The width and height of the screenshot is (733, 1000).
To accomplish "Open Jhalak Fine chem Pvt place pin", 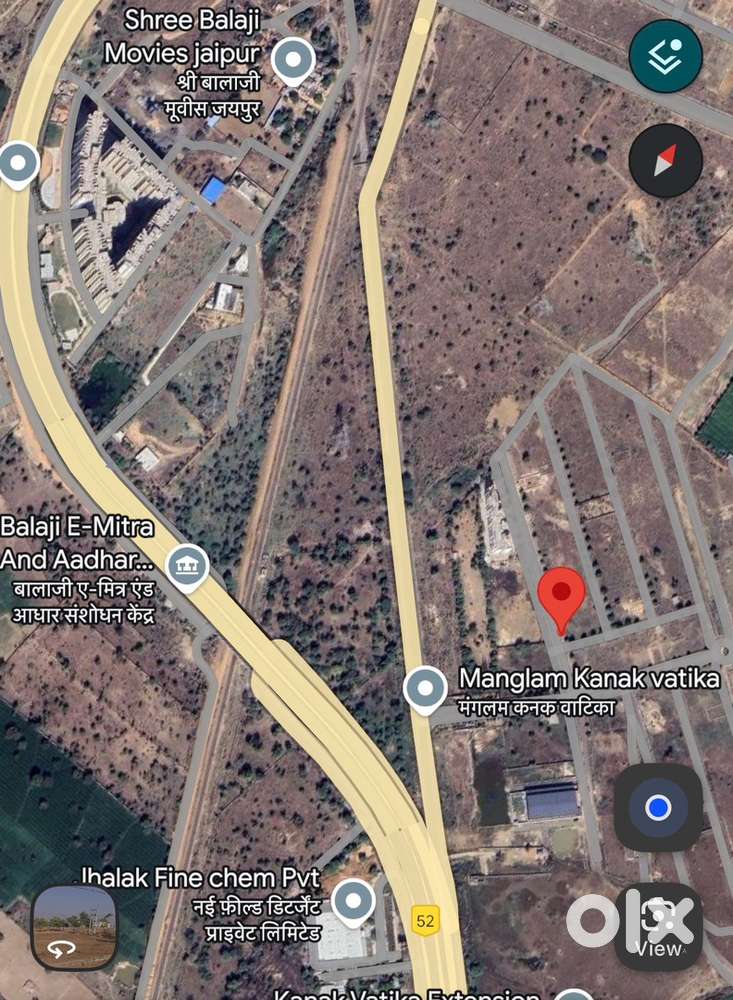I will 353,901.
